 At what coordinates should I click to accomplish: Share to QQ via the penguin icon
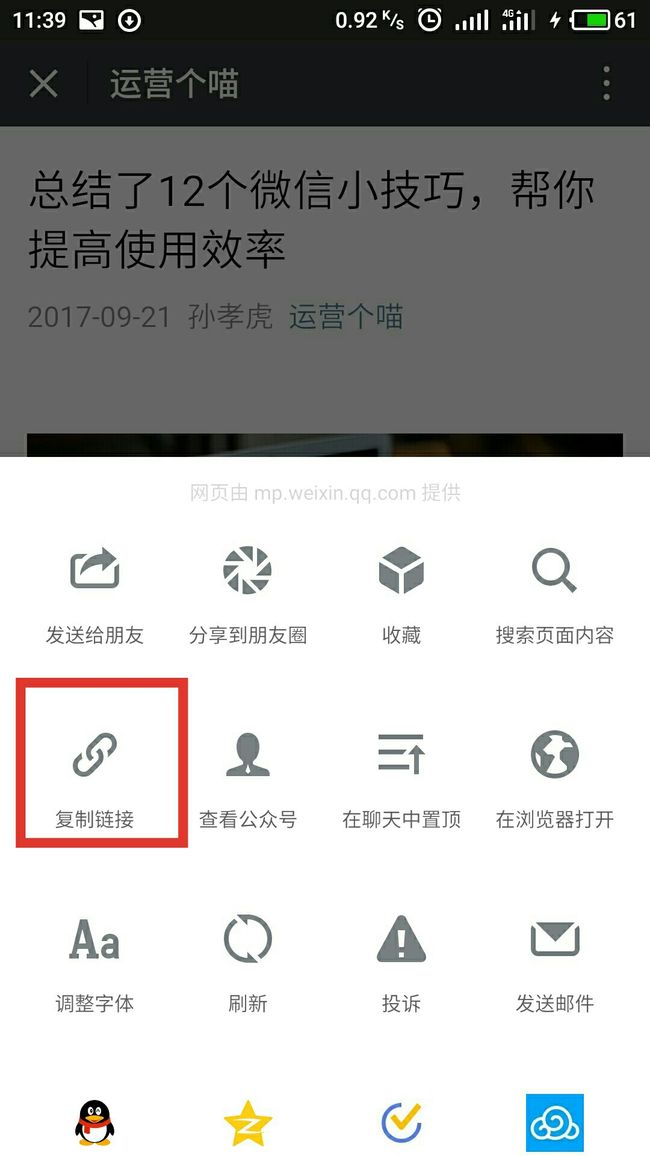(x=94, y=1122)
